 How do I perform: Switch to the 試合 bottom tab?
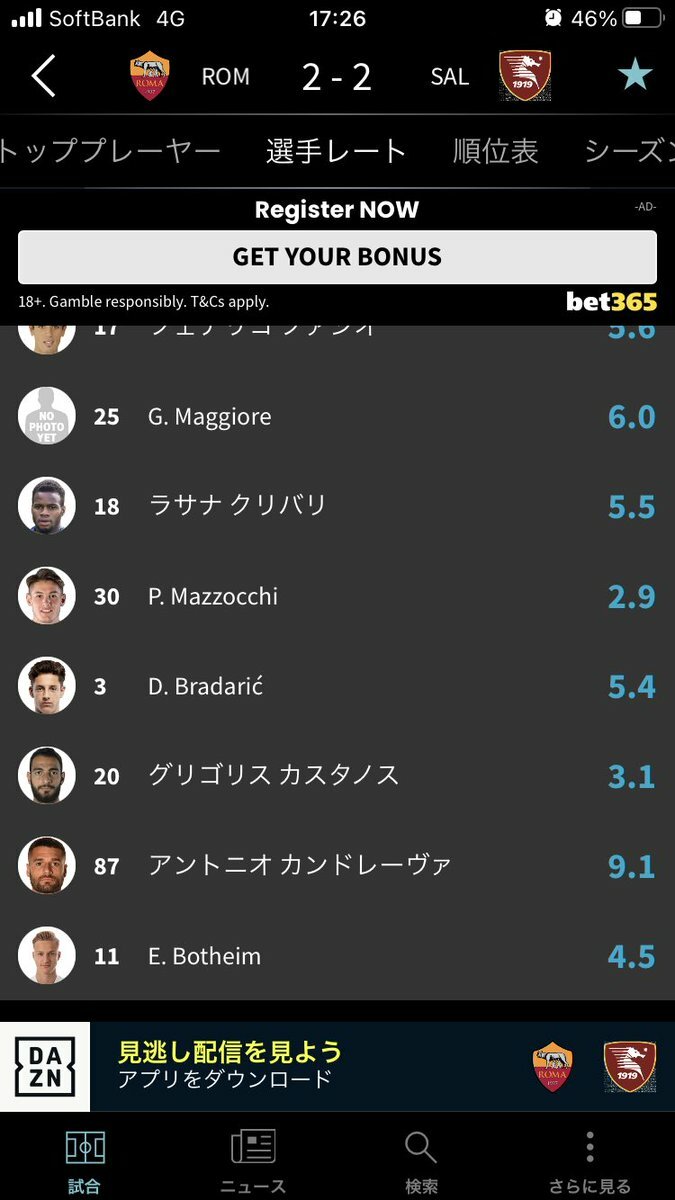pos(84,1162)
